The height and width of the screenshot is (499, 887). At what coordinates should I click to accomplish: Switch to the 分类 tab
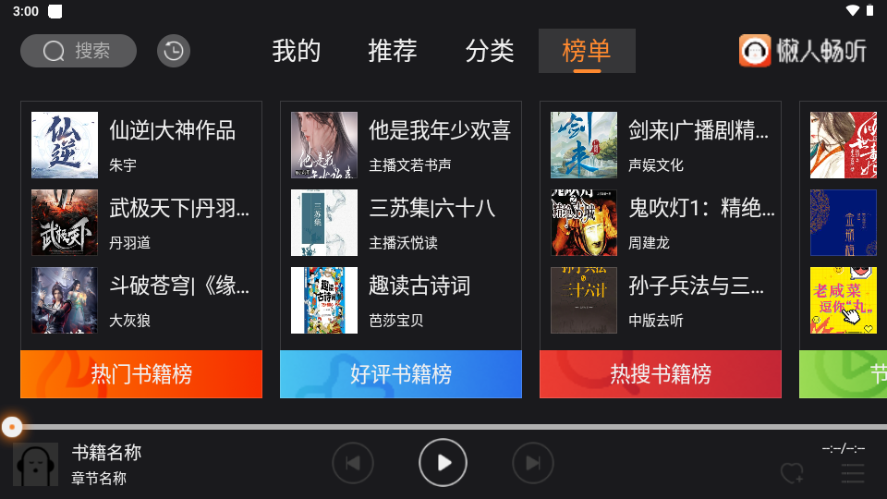tap(489, 51)
